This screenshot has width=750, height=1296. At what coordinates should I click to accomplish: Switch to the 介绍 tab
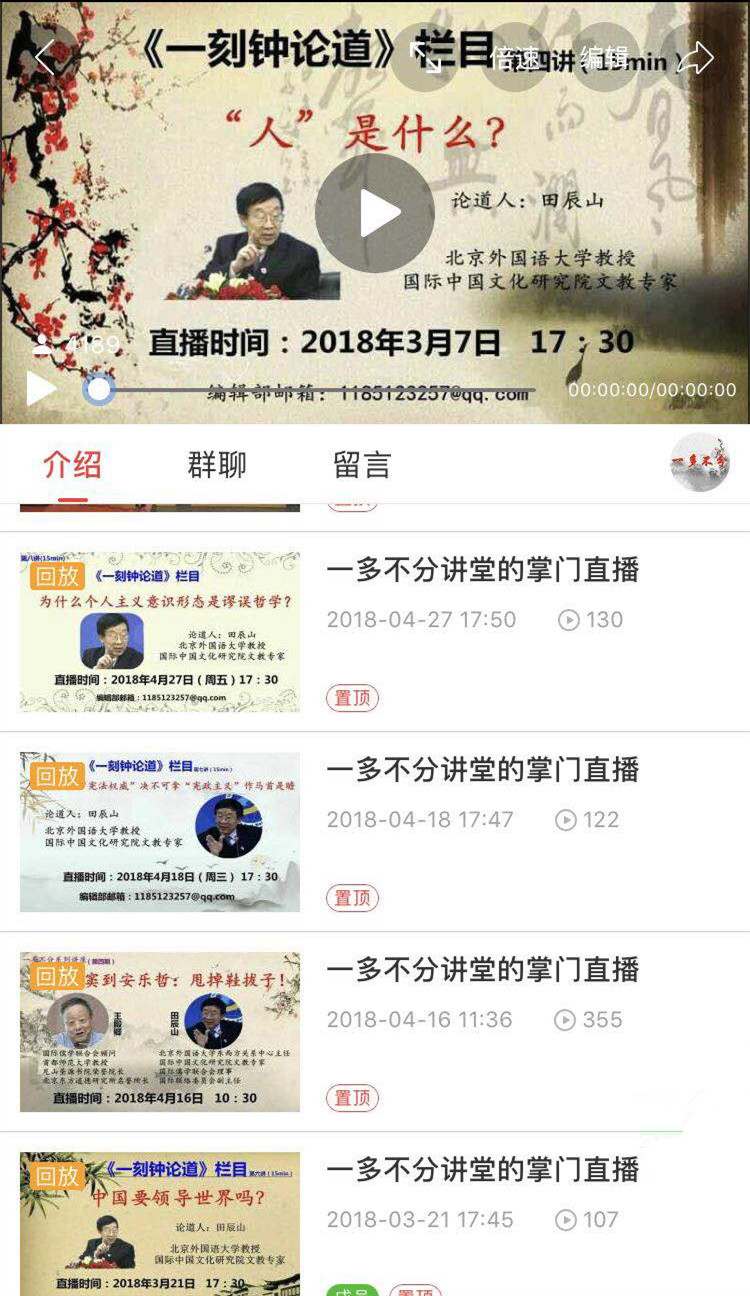pyautogui.click(x=72, y=465)
